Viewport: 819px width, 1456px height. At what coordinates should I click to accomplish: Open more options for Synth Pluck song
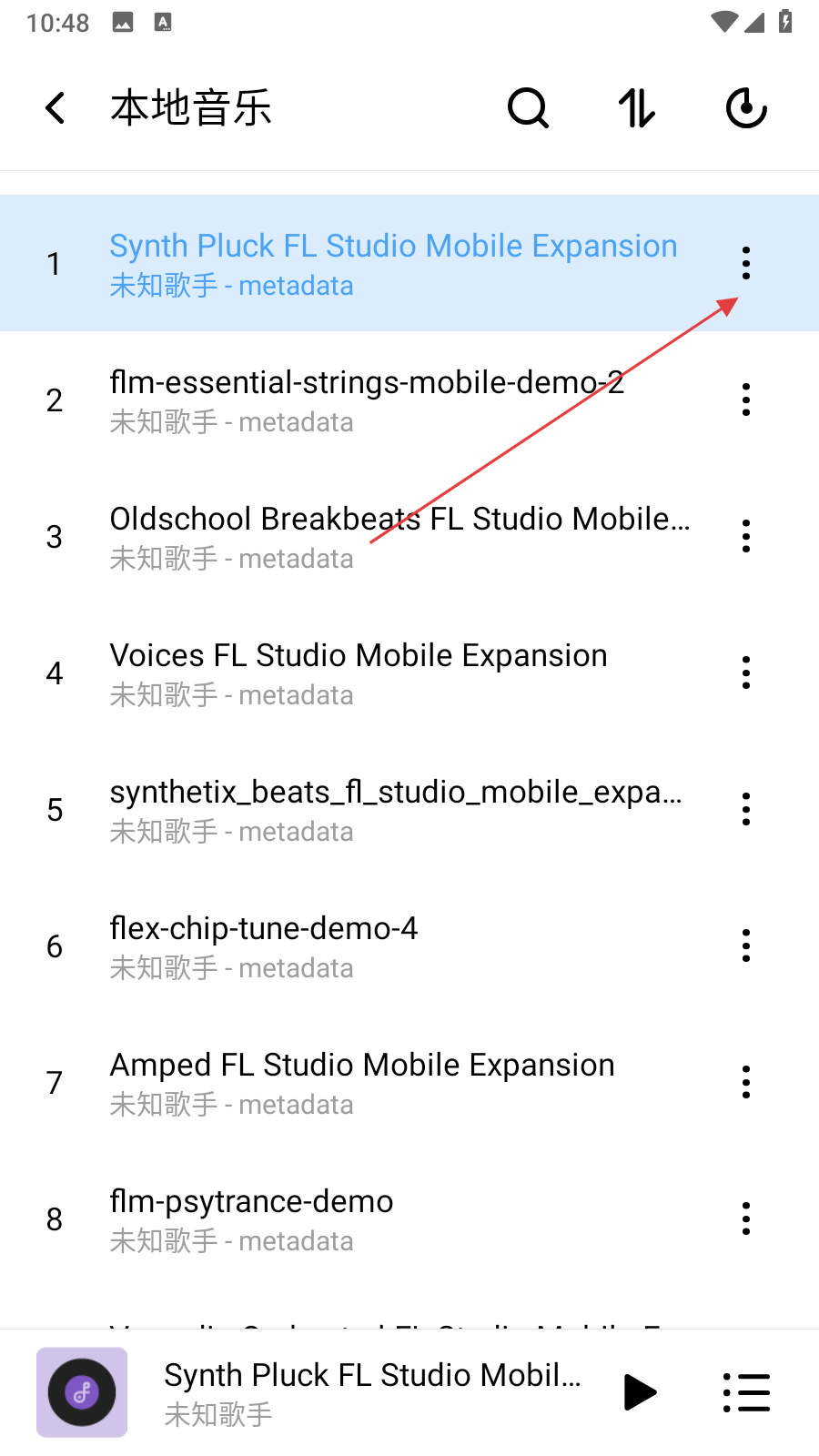click(x=746, y=263)
